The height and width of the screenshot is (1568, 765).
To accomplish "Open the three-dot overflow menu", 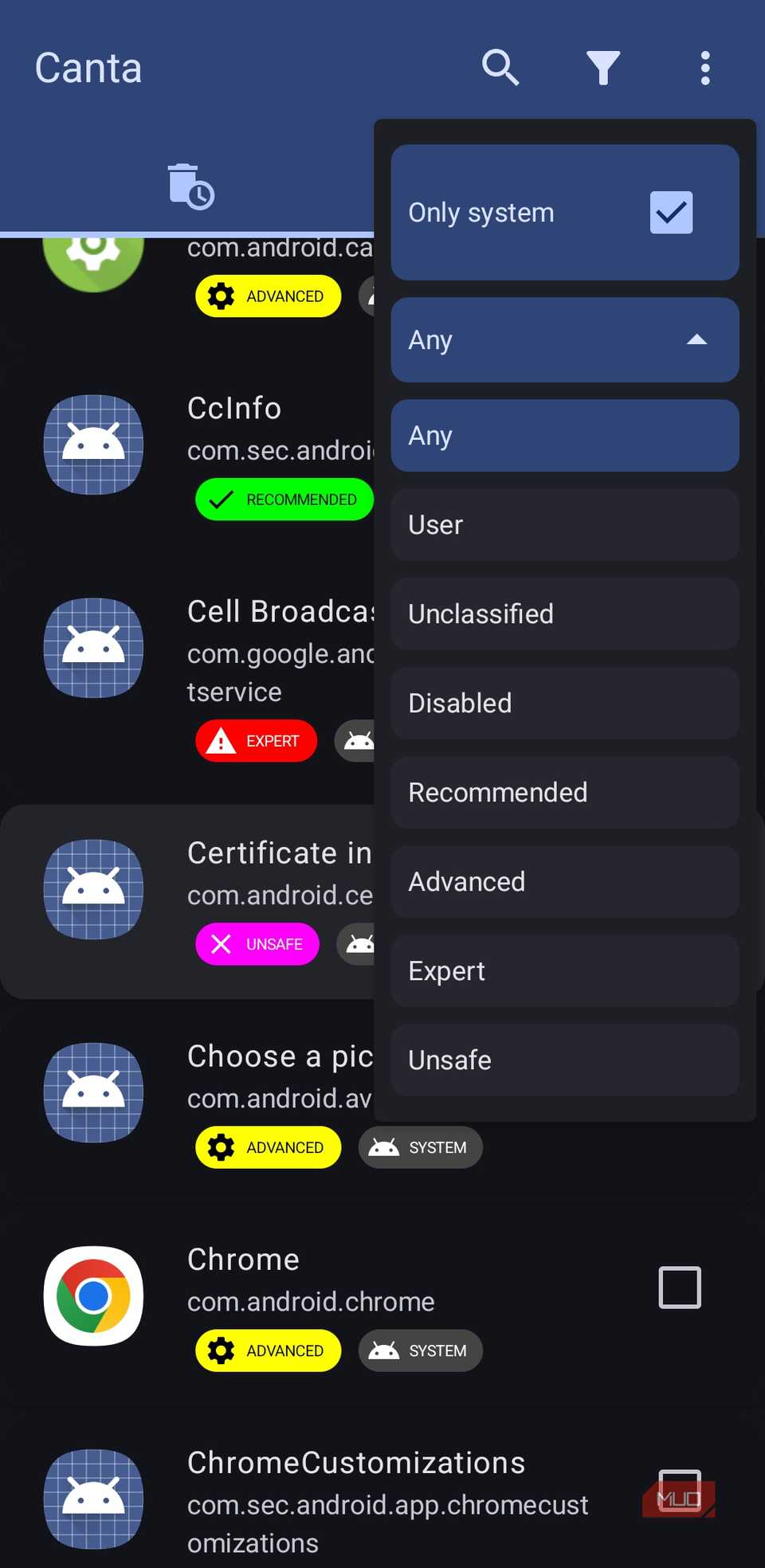I will tap(704, 68).
